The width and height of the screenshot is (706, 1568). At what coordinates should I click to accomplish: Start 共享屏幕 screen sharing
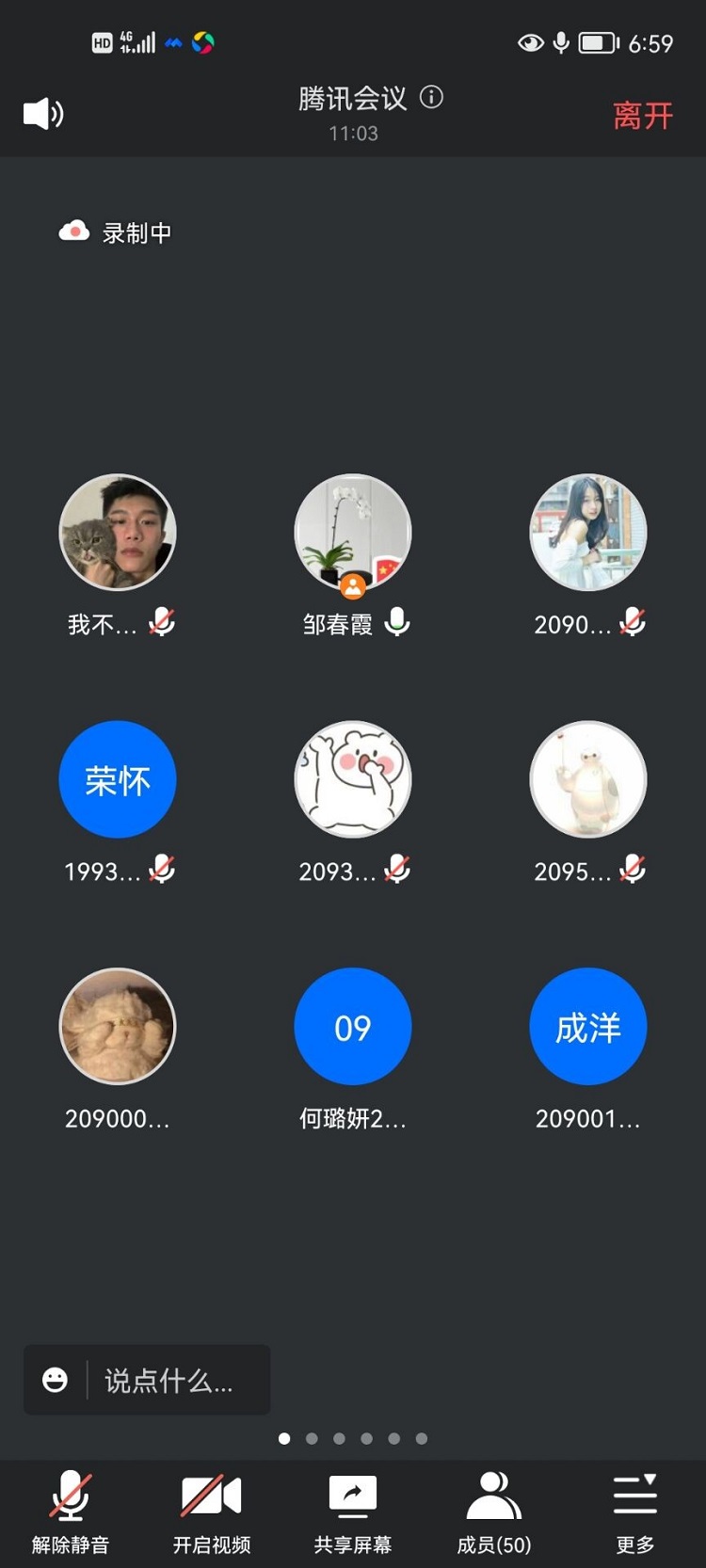(x=353, y=1512)
